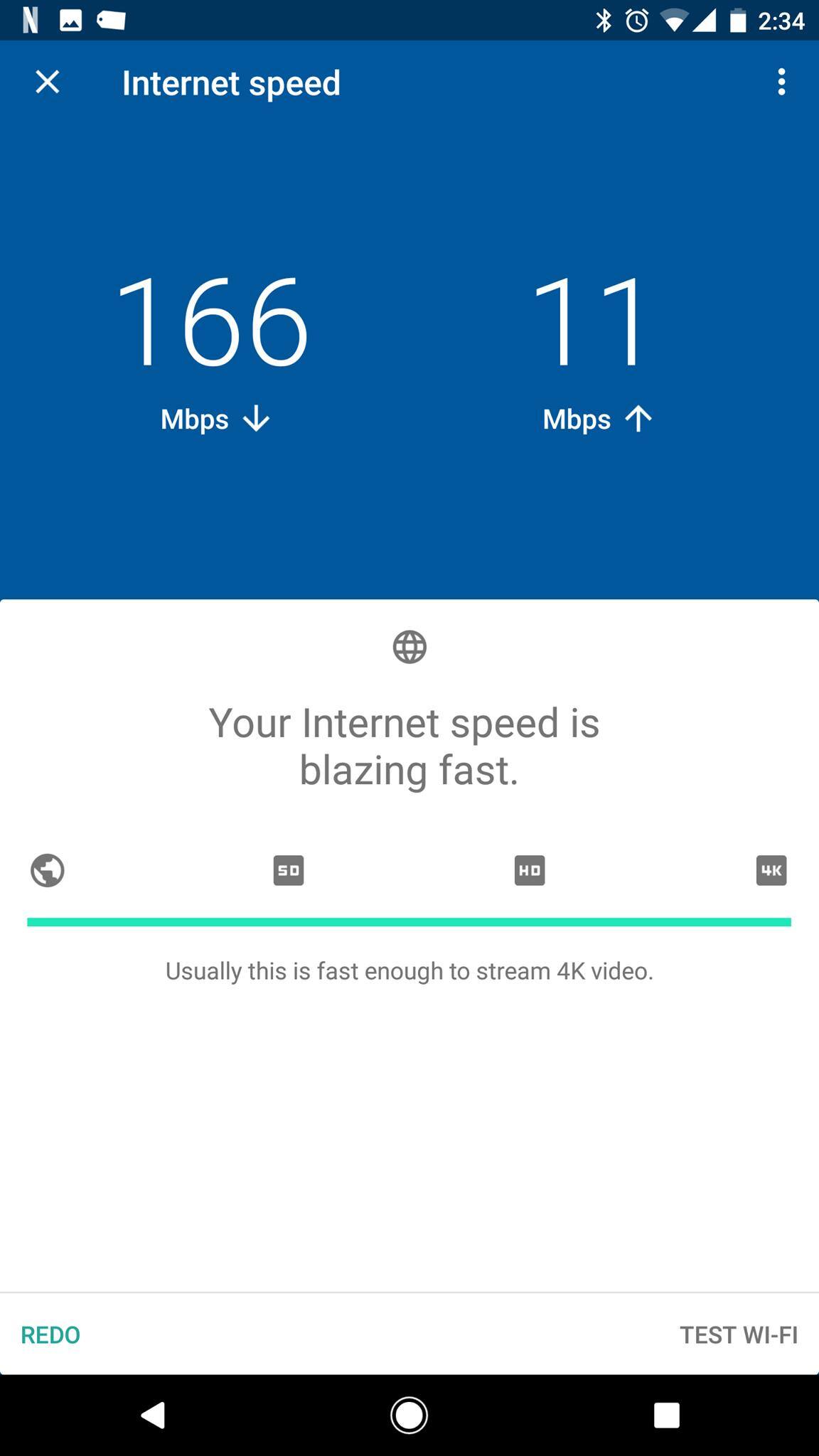Viewport: 819px width, 1456px height.
Task: Close the Internet speed screen
Action: (x=48, y=82)
